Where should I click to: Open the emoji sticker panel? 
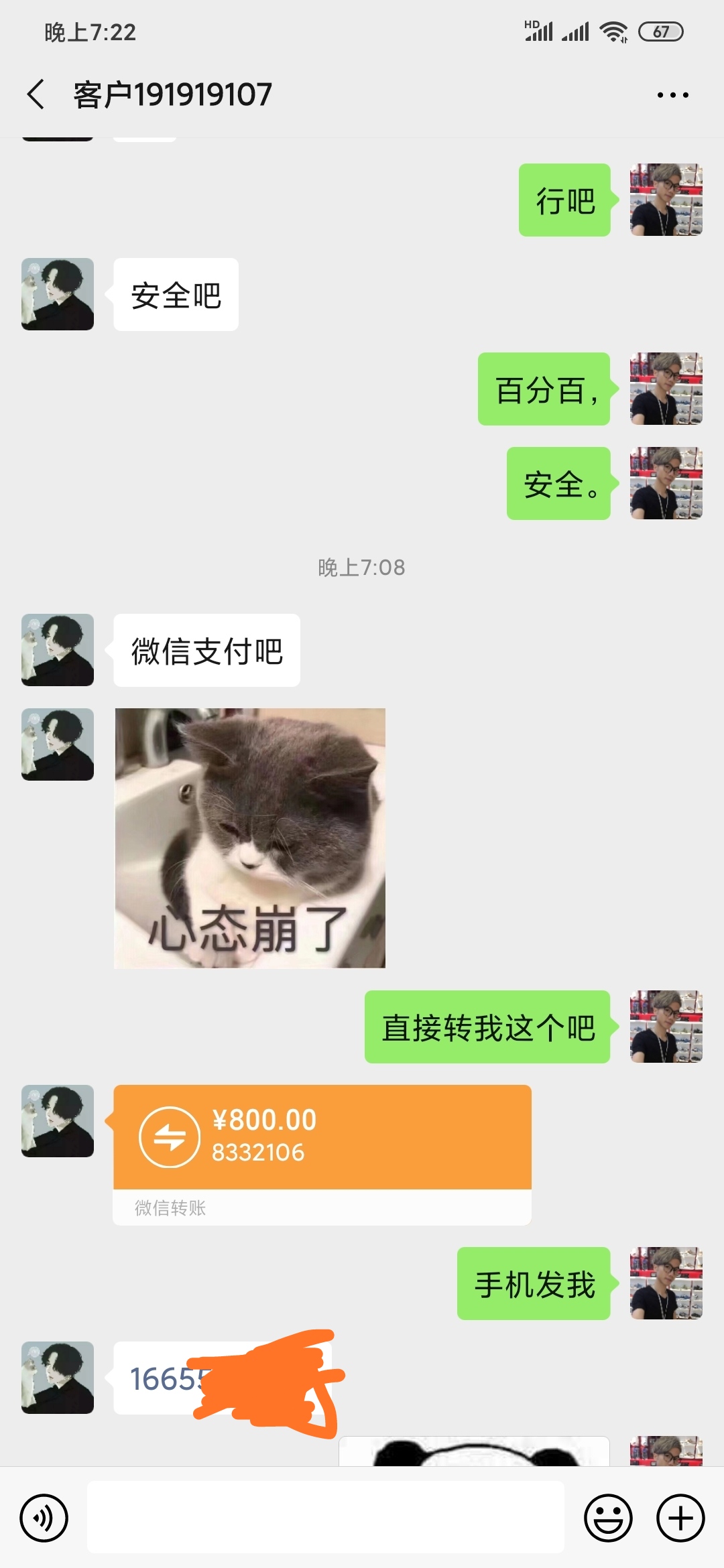coord(608,1518)
